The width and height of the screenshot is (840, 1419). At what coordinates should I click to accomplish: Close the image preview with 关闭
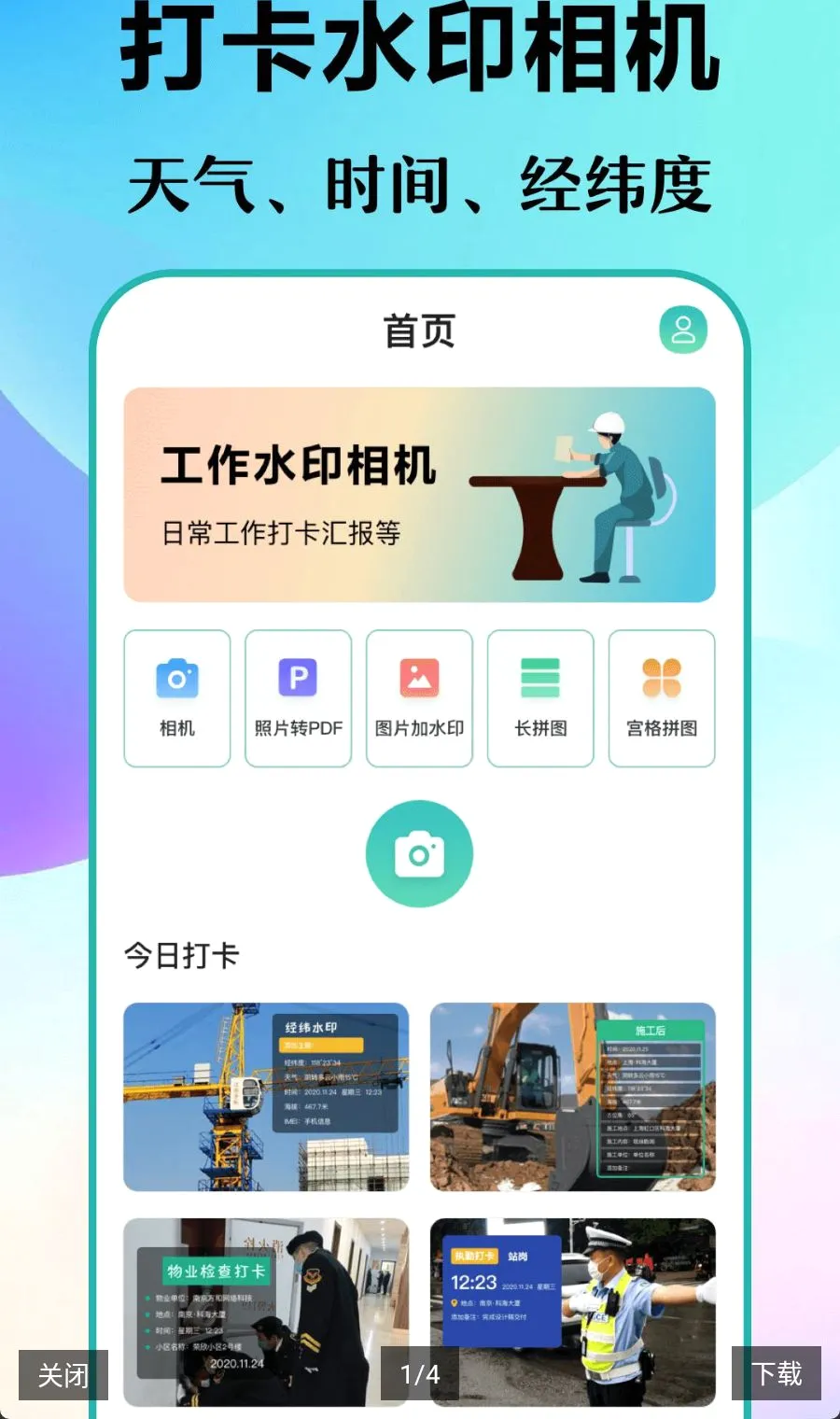pos(63,1374)
